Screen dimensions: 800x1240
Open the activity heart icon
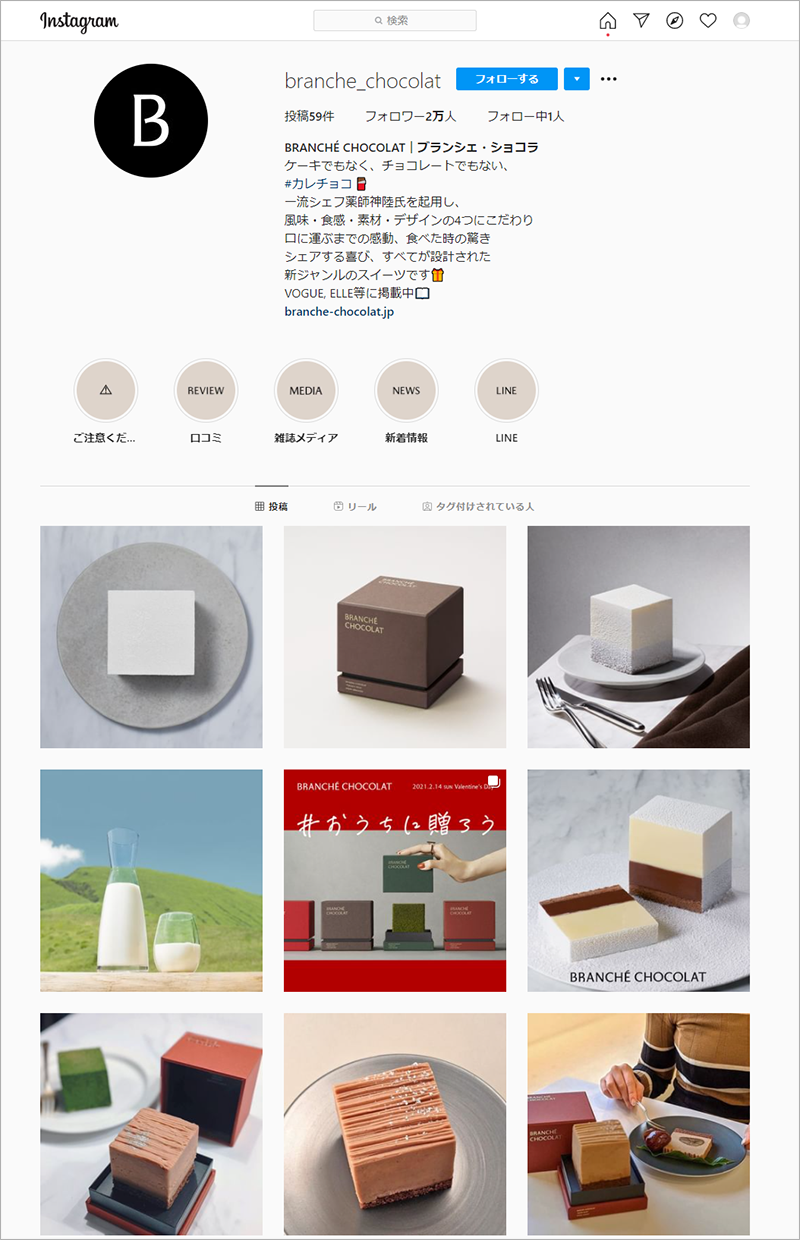[708, 20]
